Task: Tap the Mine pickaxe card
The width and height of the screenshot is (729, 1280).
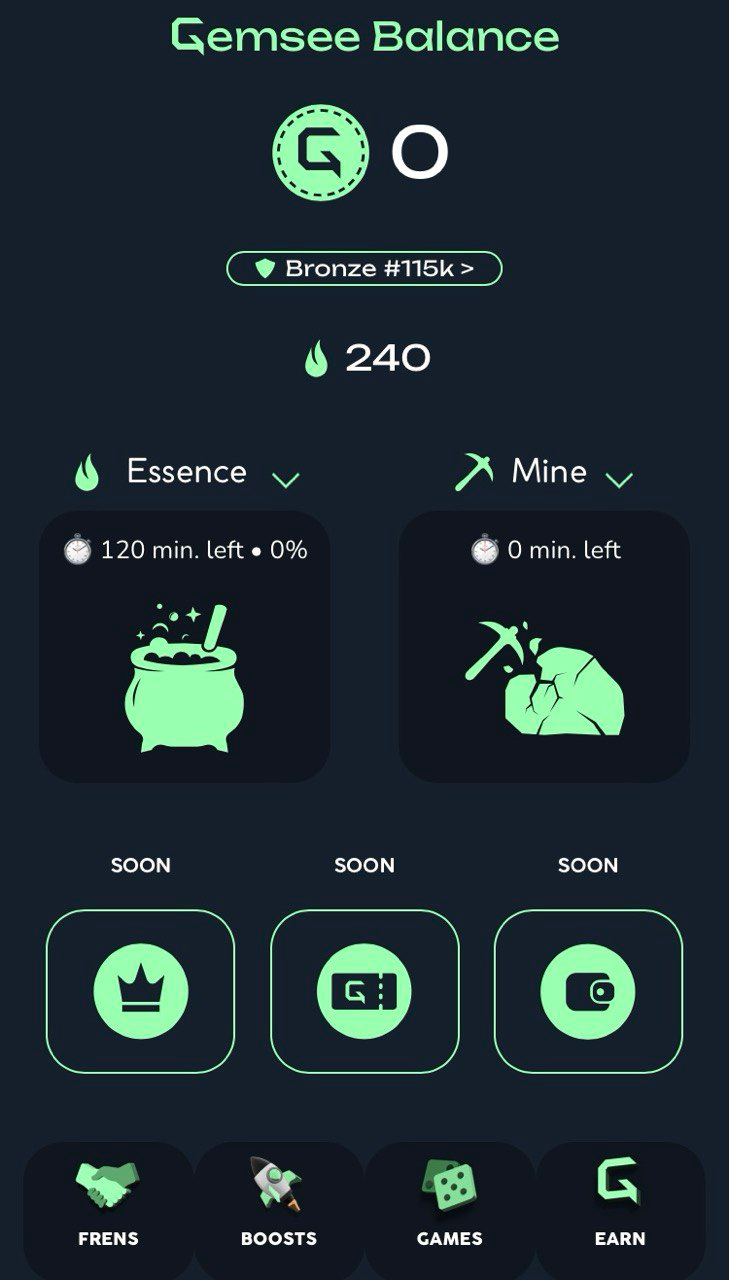Action: click(x=544, y=646)
